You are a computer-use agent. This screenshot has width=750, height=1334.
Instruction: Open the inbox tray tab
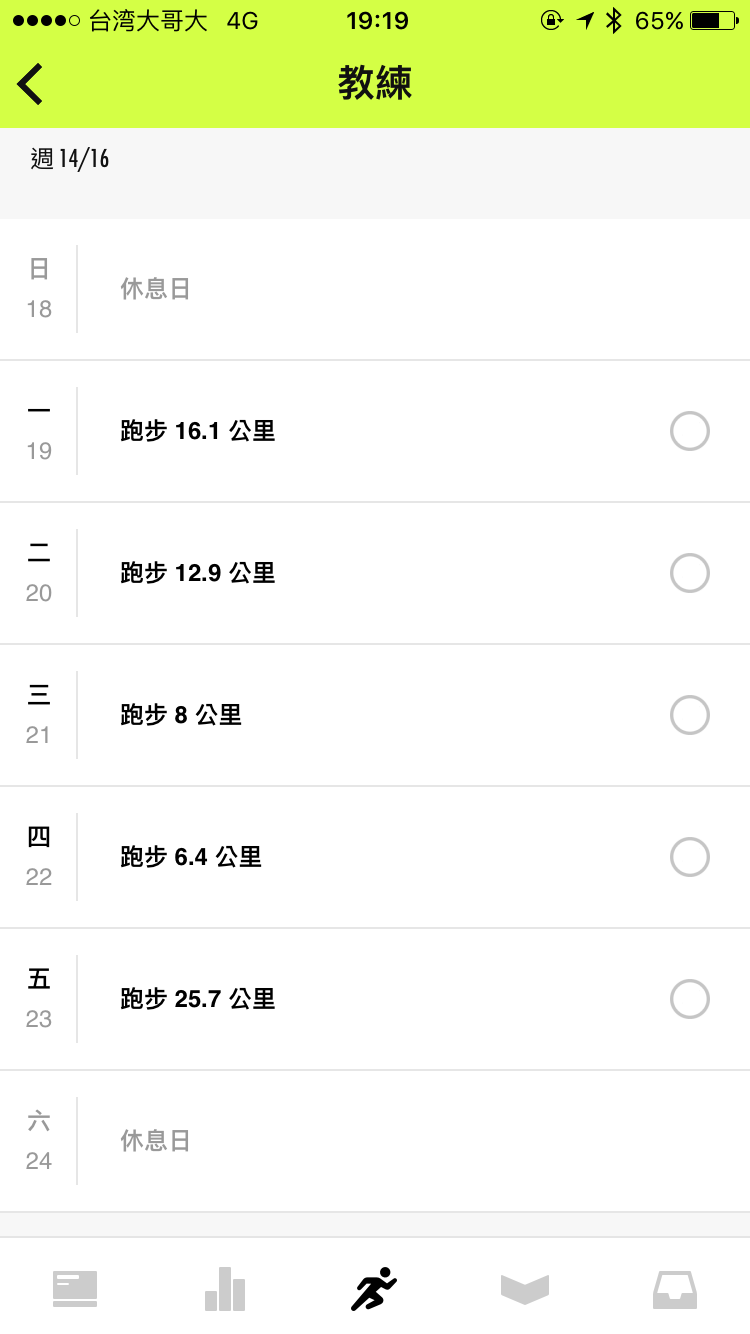[675, 1289]
